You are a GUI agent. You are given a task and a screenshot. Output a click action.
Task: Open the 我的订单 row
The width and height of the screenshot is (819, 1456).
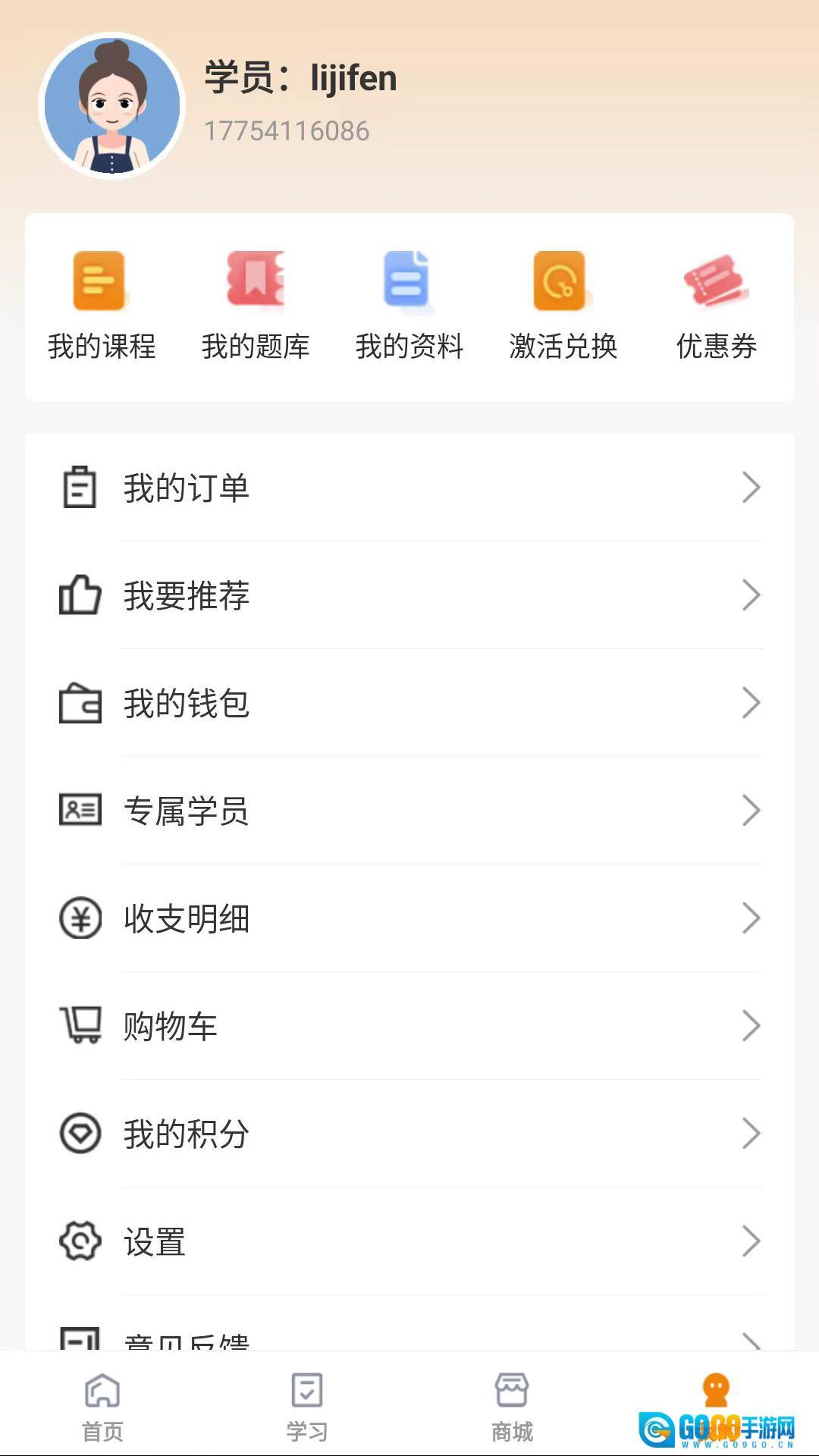pyautogui.click(x=409, y=488)
